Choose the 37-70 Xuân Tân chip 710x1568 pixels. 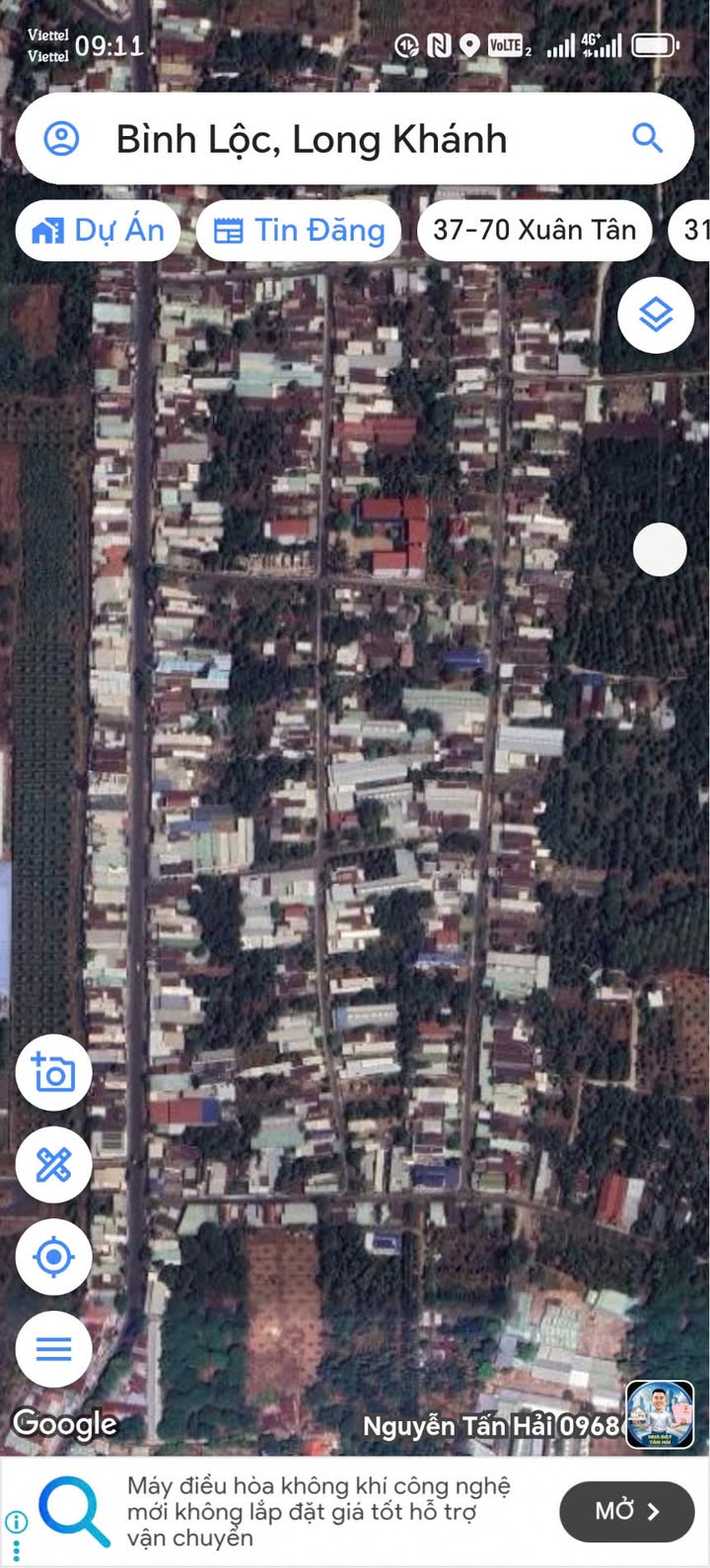533,231
